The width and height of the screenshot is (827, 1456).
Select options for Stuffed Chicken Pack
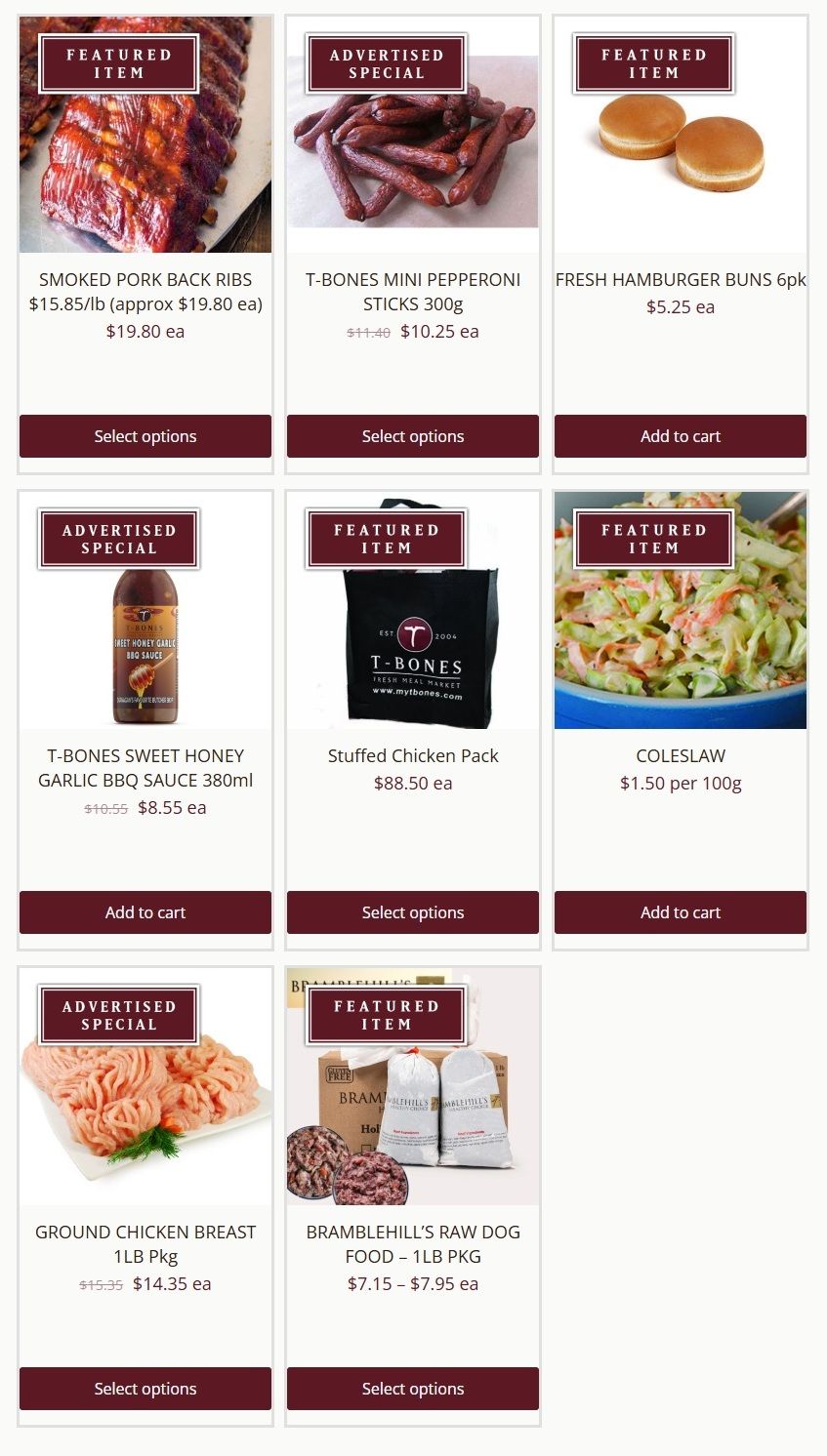point(413,912)
